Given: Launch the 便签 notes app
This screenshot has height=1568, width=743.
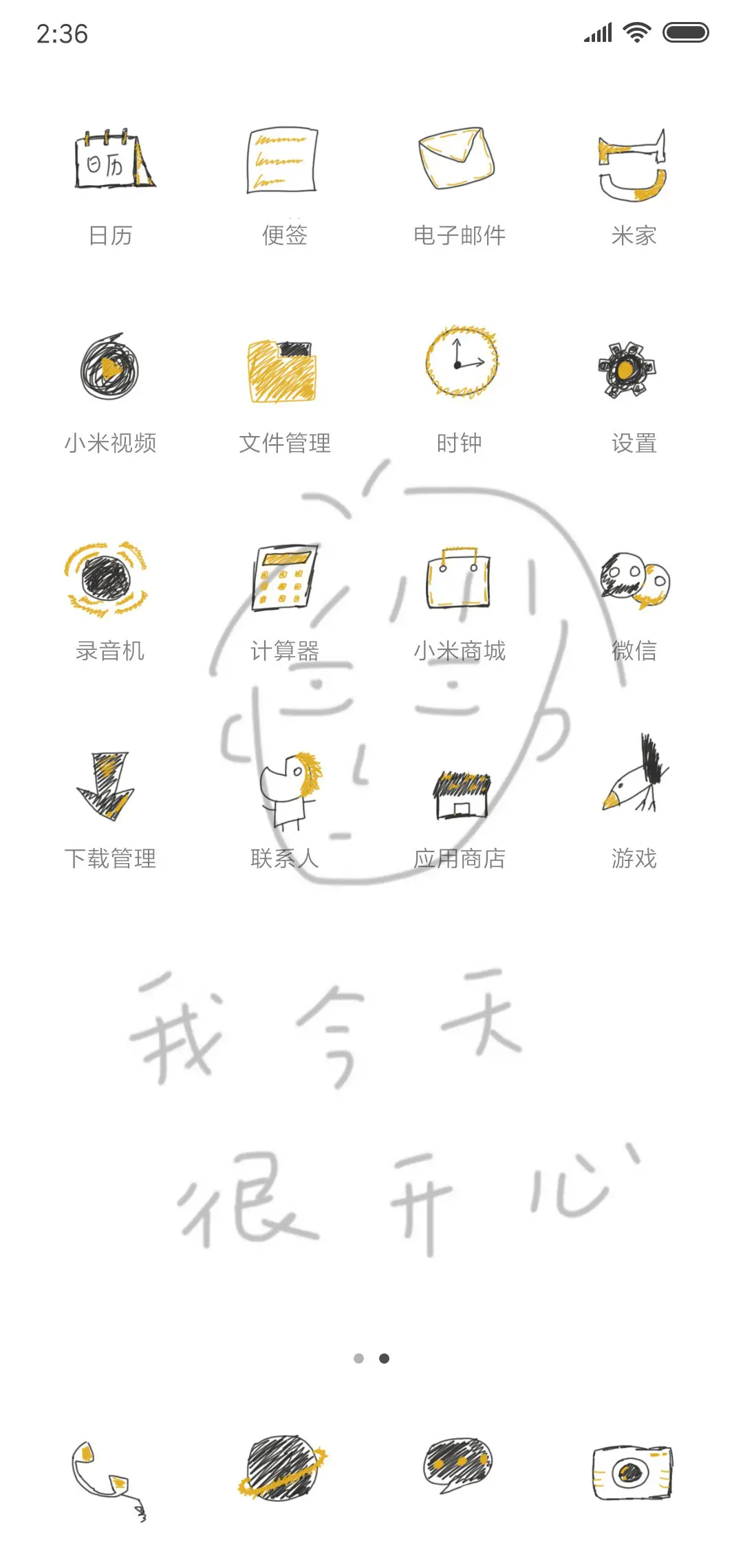Looking at the screenshot, I should [281, 162].
